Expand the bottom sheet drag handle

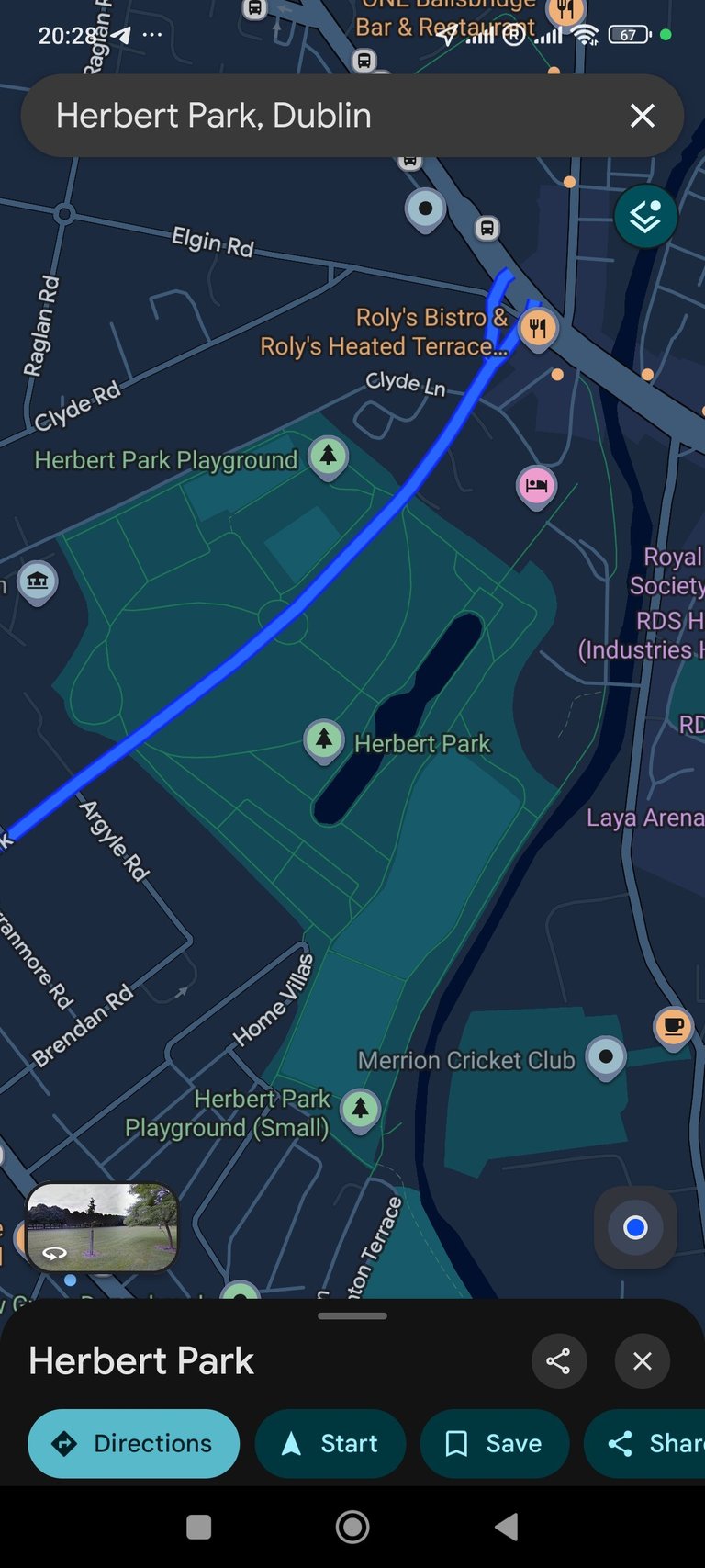coord(352,1315)
